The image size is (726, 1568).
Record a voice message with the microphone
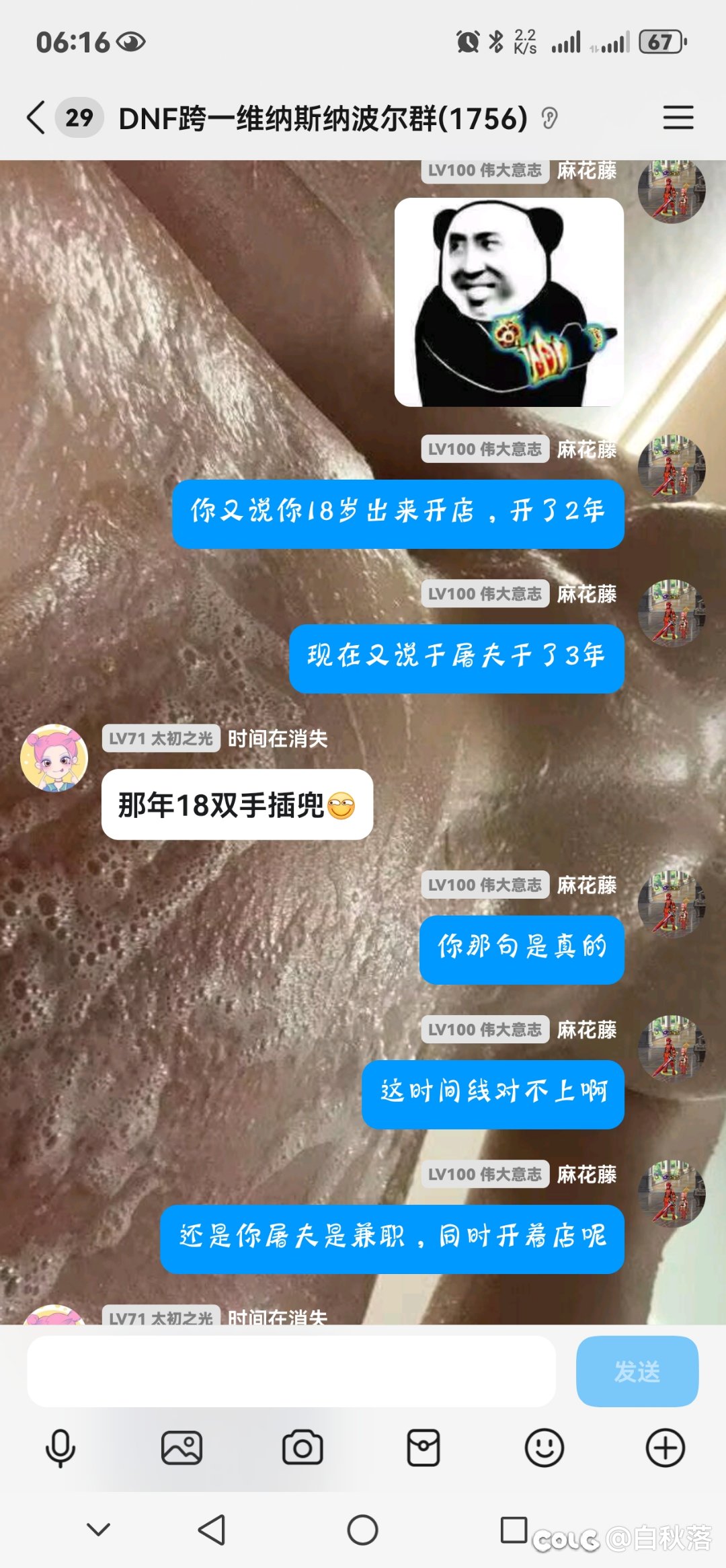click(x=61, y=1448)
